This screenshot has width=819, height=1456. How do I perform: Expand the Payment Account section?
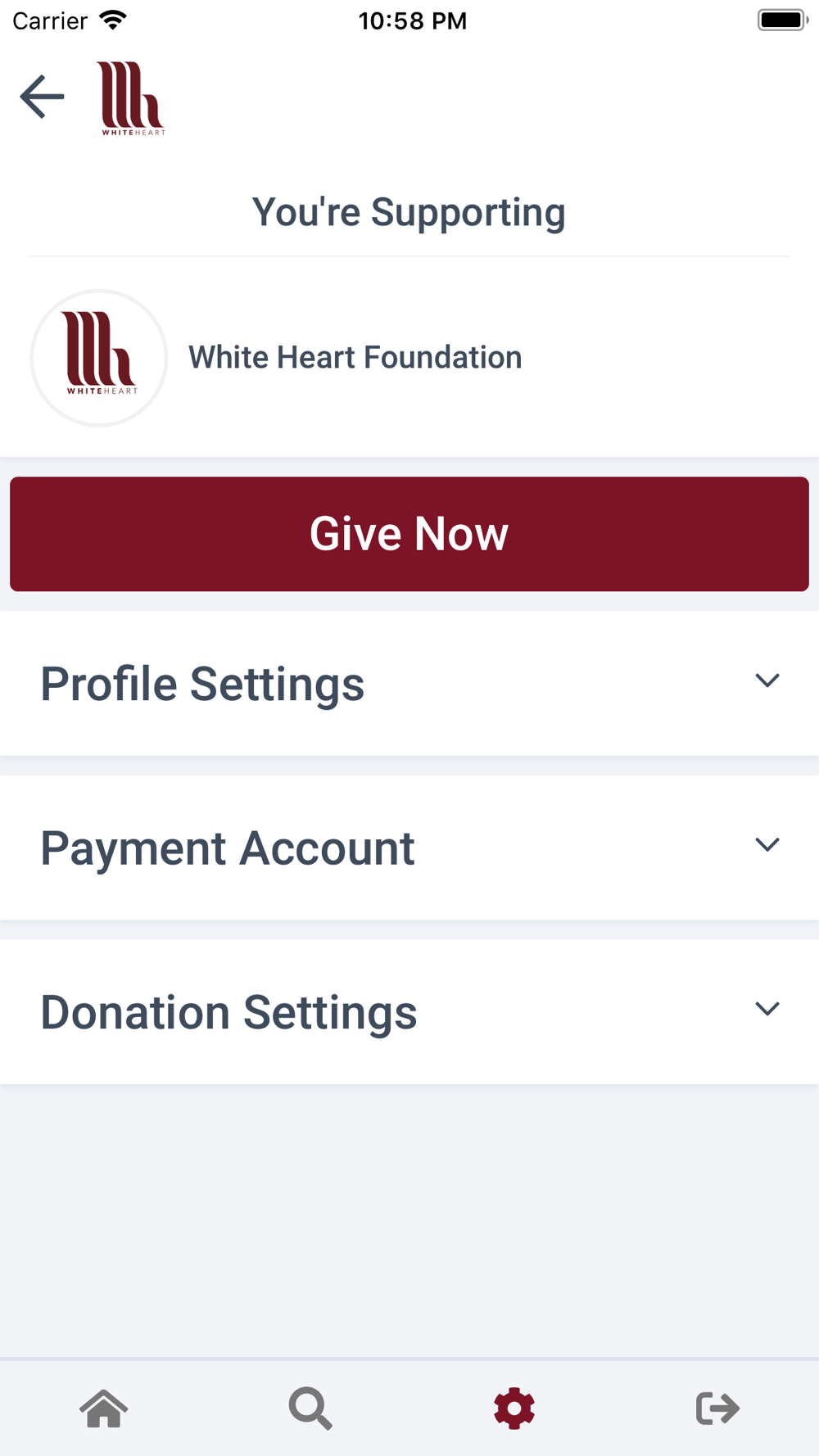coord(409,848)
